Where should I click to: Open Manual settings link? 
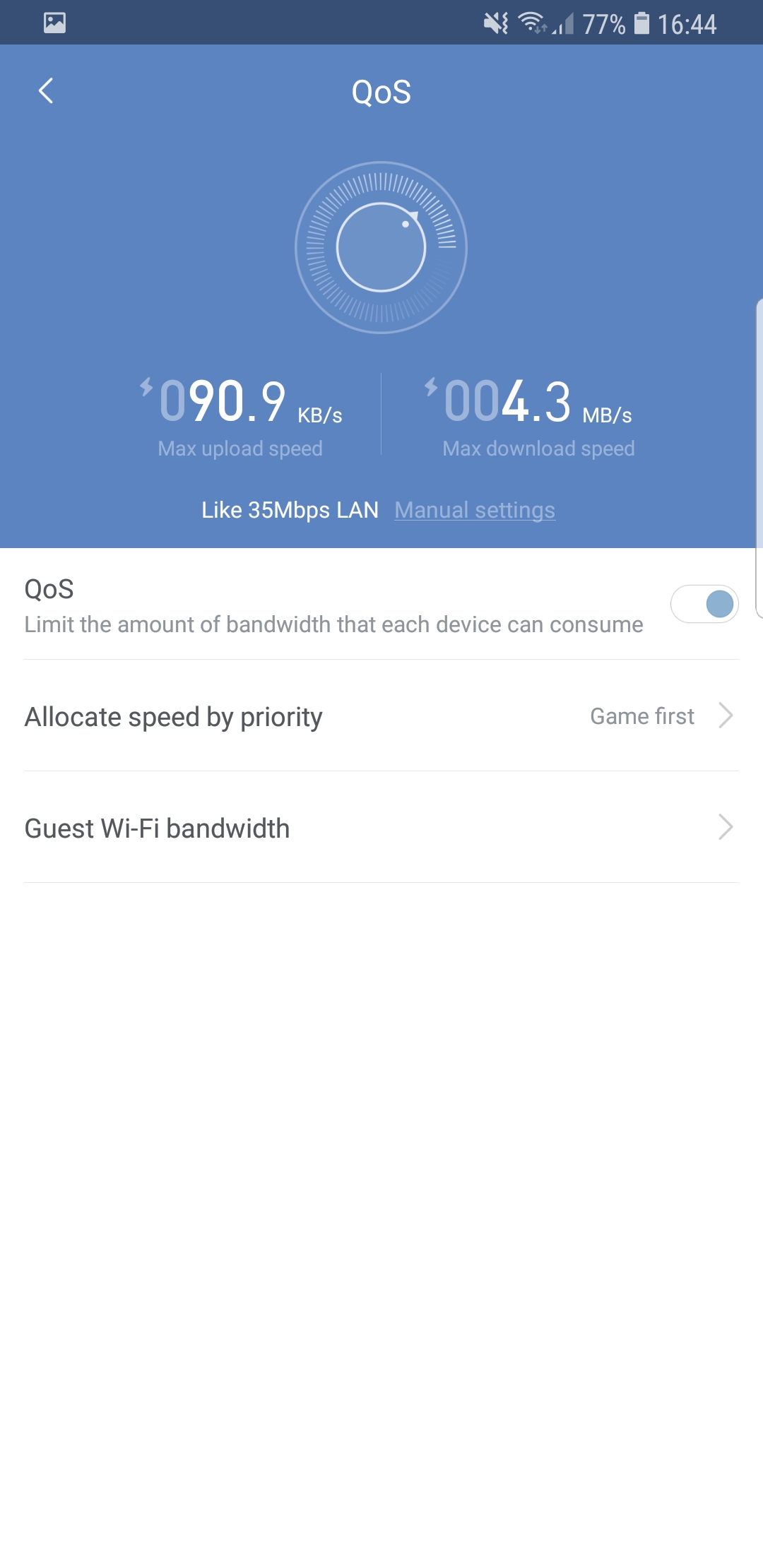(x=475, y=510)
